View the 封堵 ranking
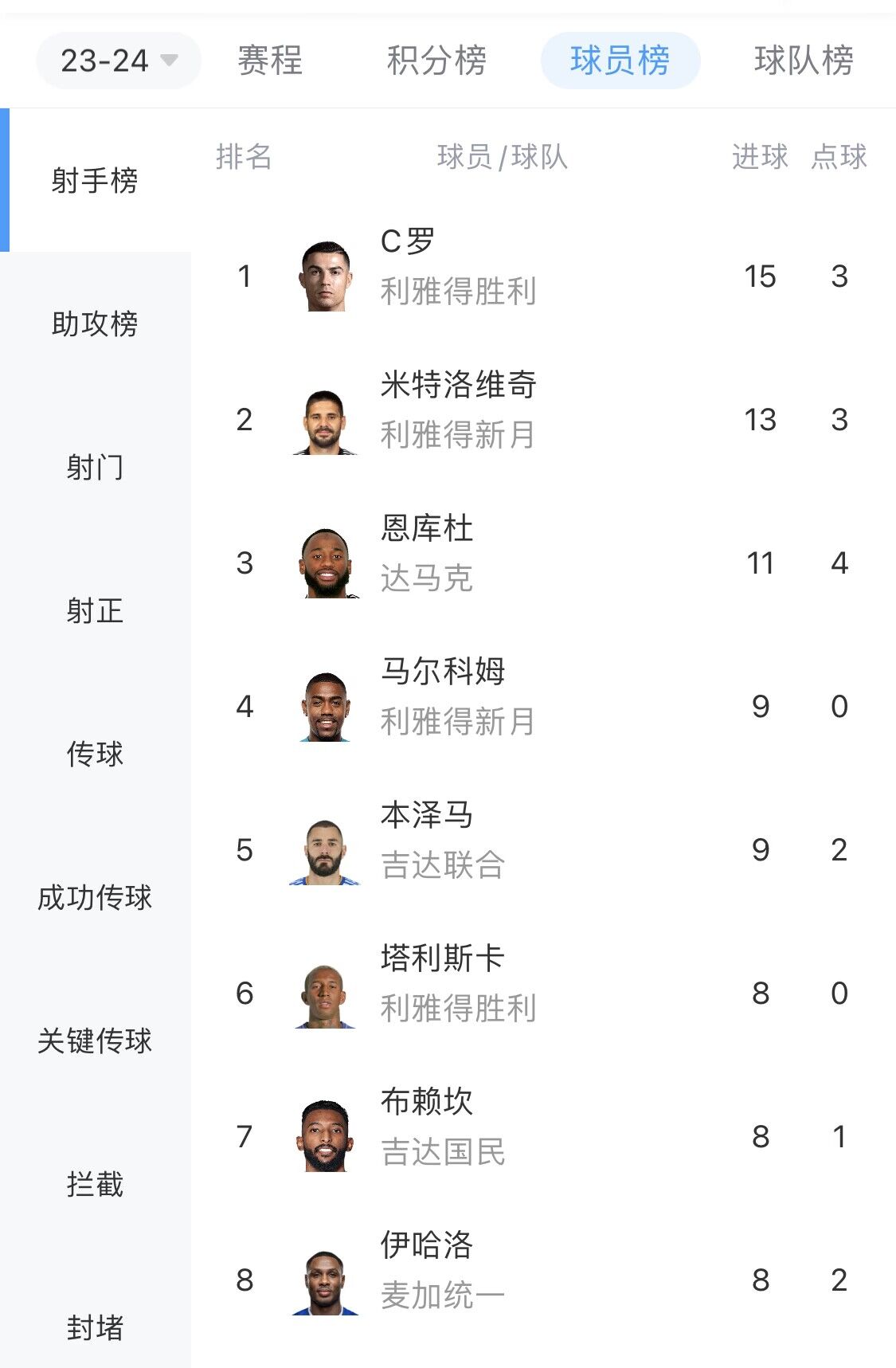Image resolution: width=896 pixels, height=1368 pixels. pyautogui.click(x=95, y=1328)
